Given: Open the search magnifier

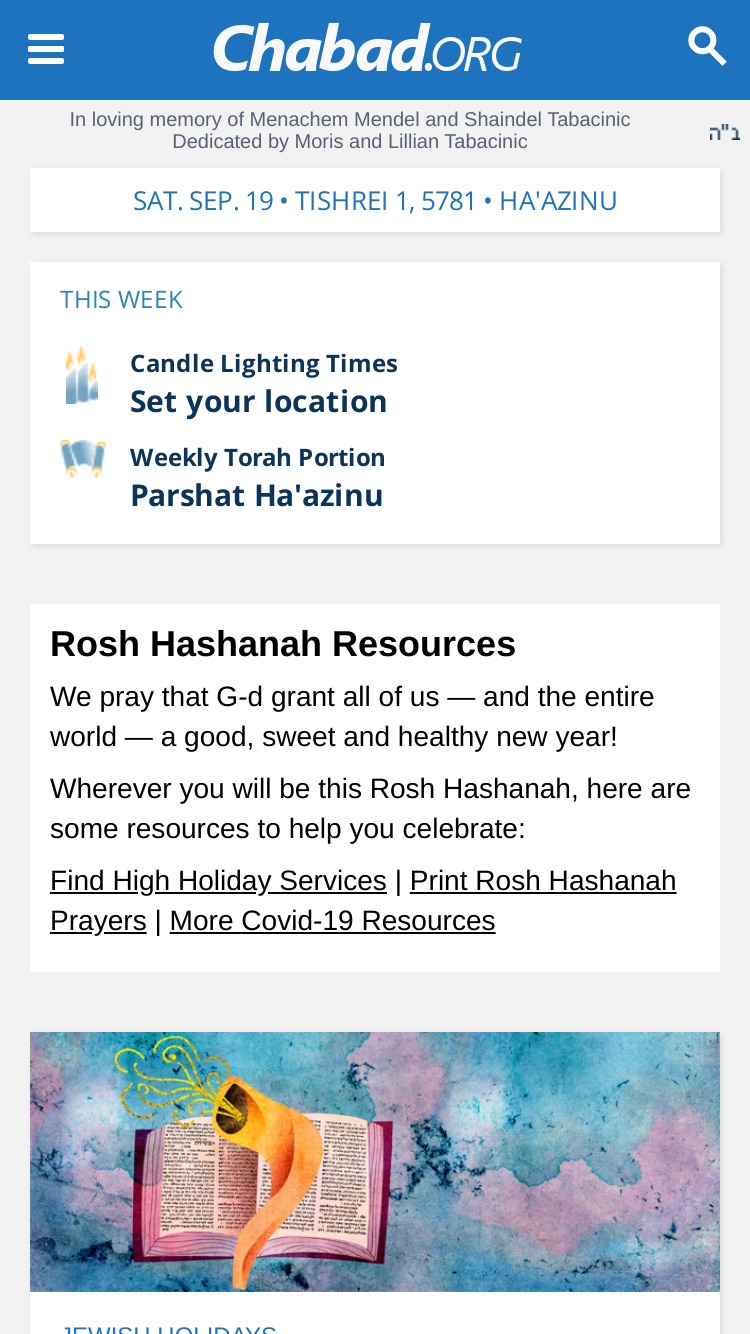Looking at the screenshot, I should 707,46.
